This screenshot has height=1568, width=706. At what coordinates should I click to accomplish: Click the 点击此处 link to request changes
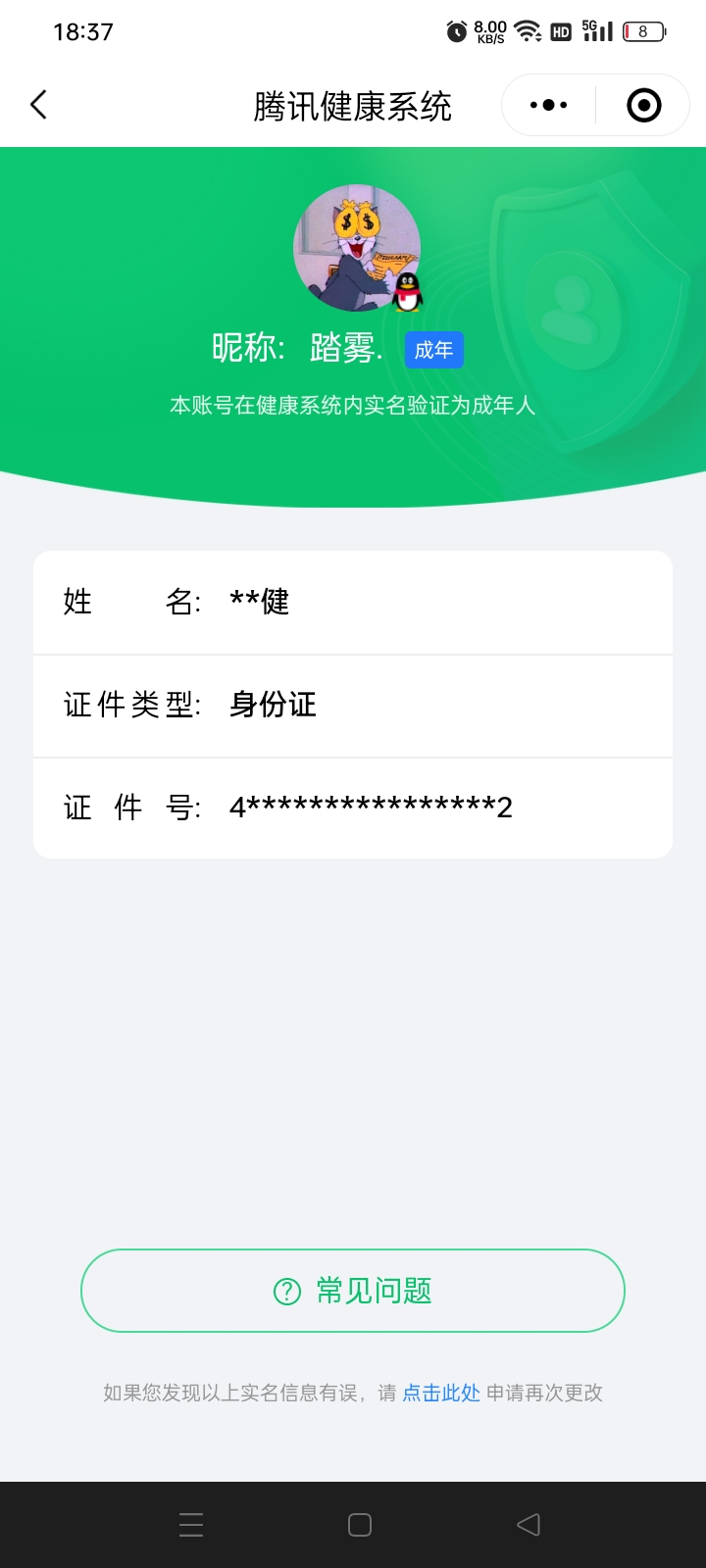click(439, 1392)
